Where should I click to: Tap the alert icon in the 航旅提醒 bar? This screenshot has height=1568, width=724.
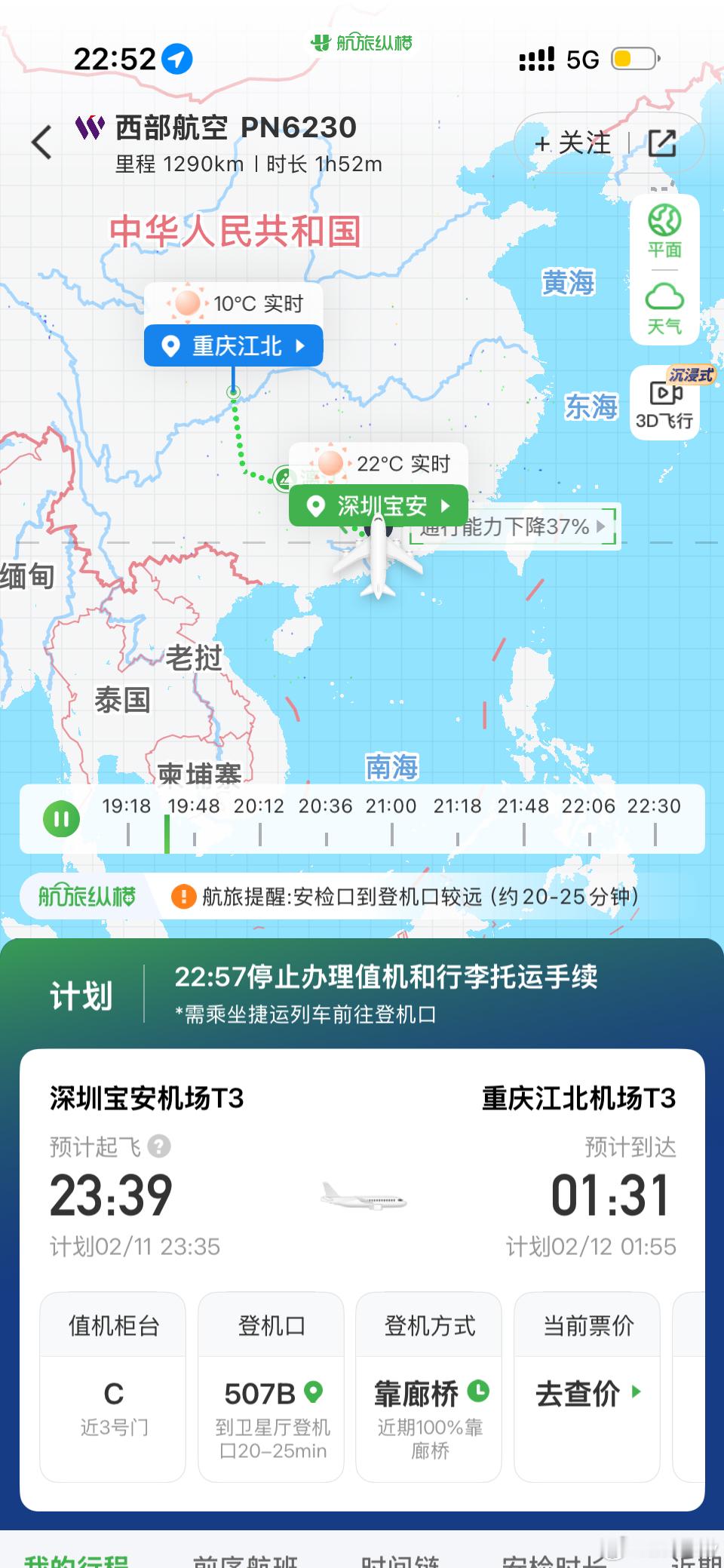pos(181,897)
